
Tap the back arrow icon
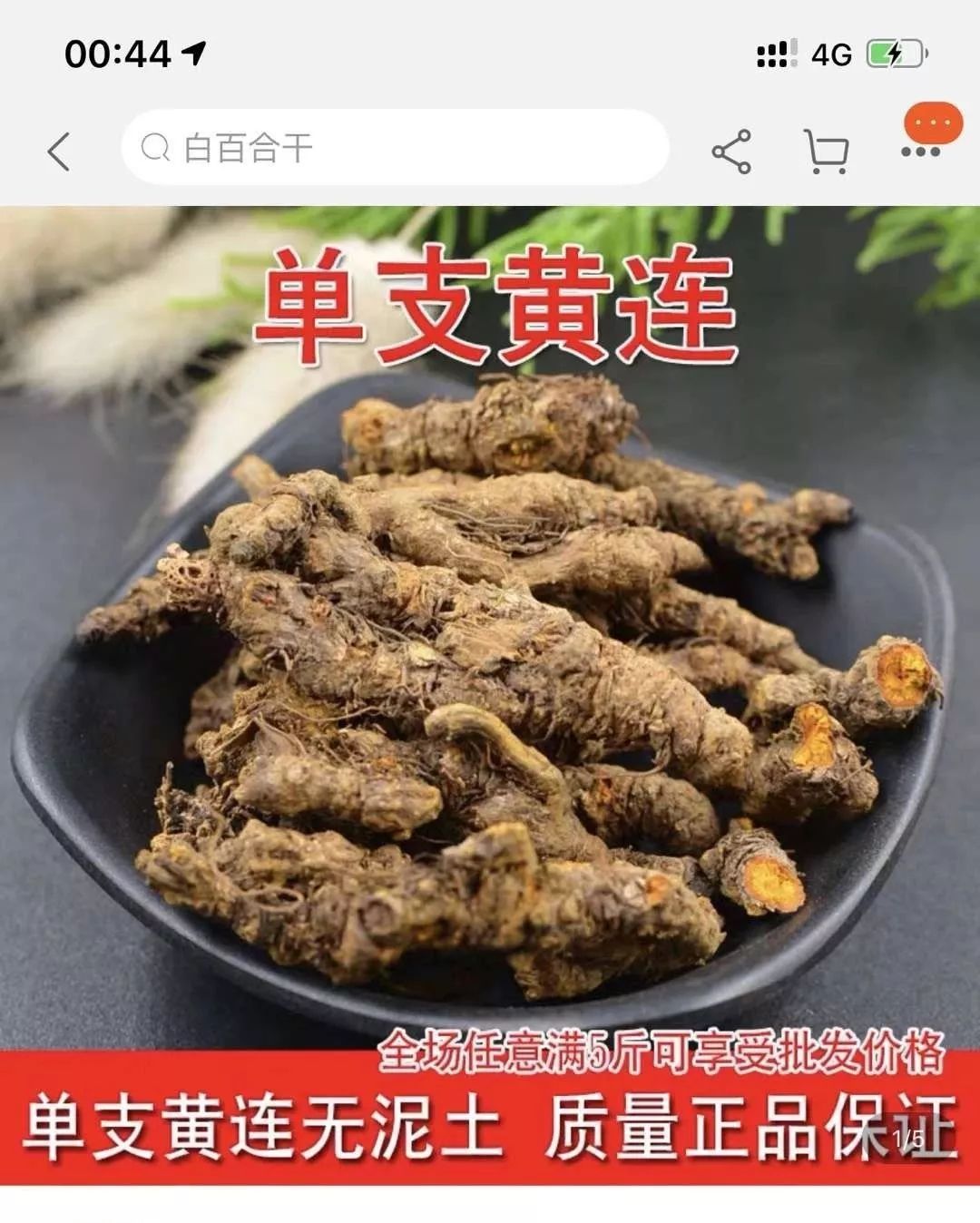tap(56, 152)
